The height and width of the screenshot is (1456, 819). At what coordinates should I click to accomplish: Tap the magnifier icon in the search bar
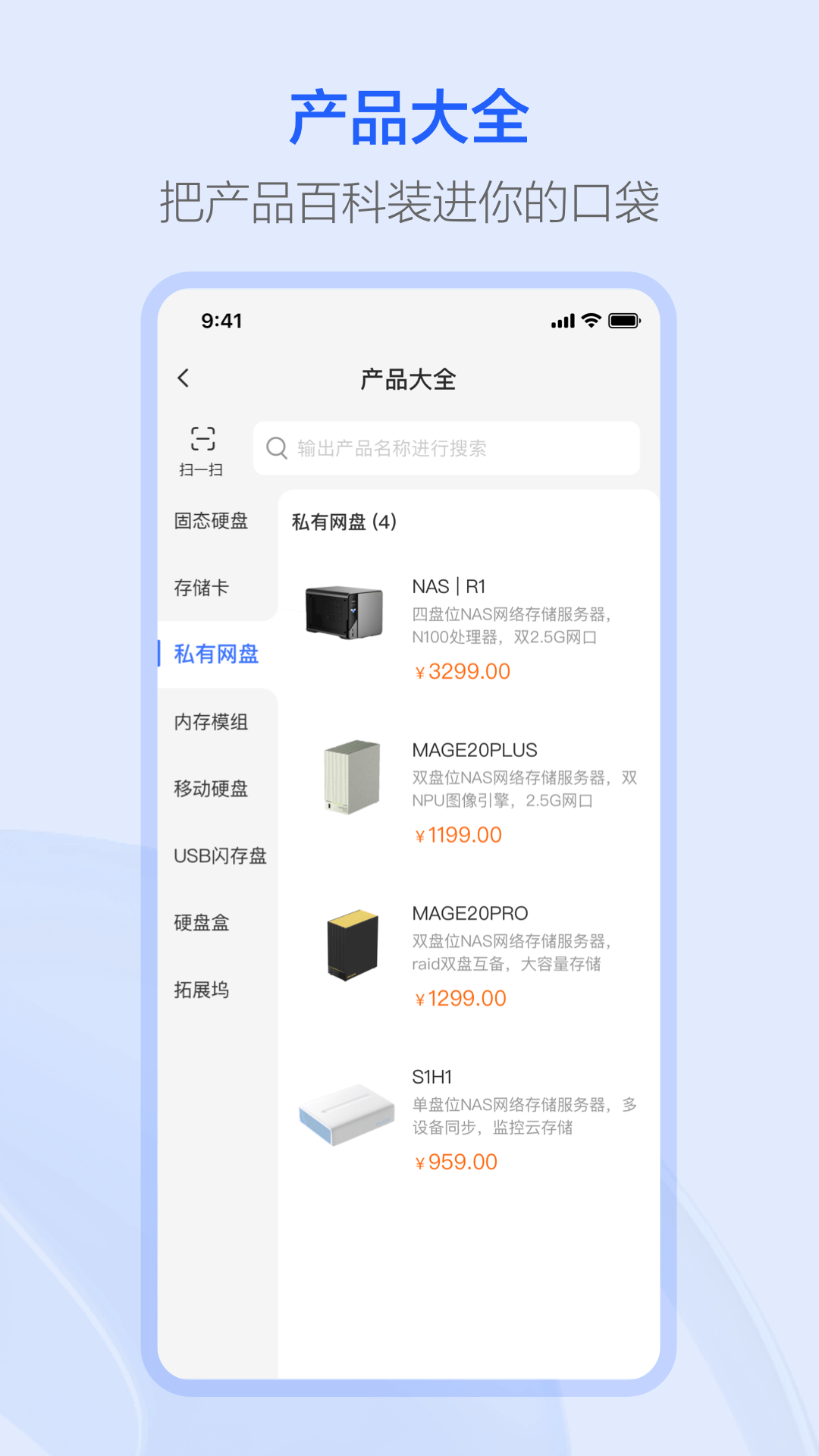(275, 447)
